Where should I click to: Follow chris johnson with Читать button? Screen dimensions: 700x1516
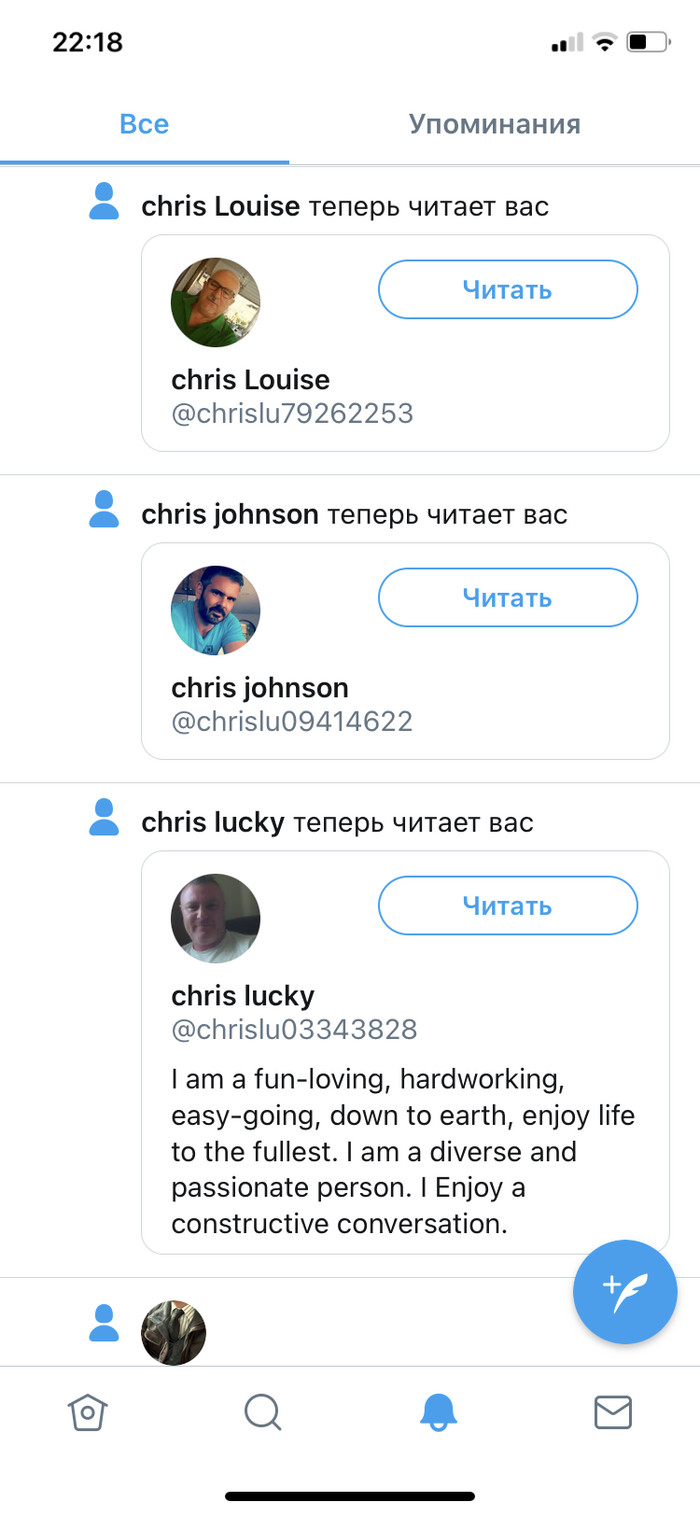click(507, 598)
